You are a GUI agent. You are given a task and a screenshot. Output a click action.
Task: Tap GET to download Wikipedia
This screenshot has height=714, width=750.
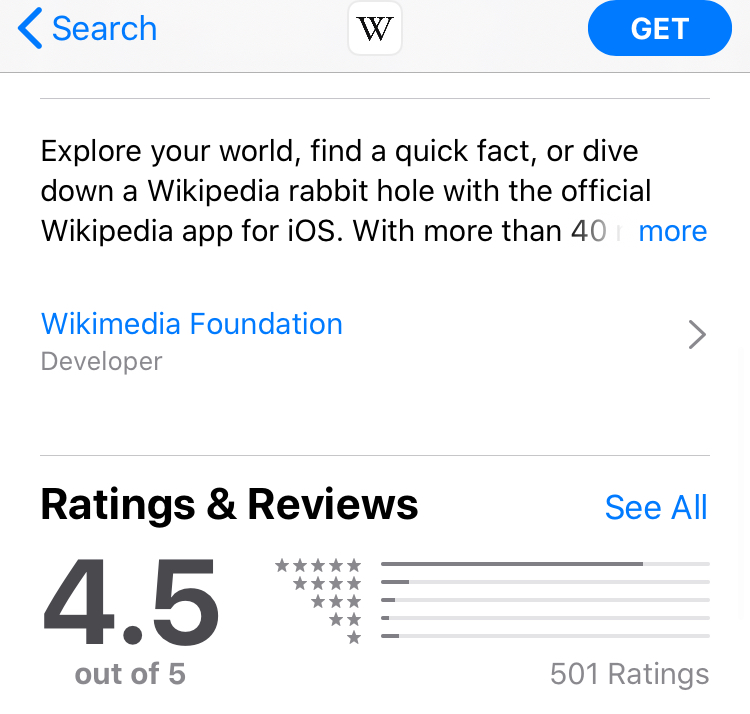point(659,29)
